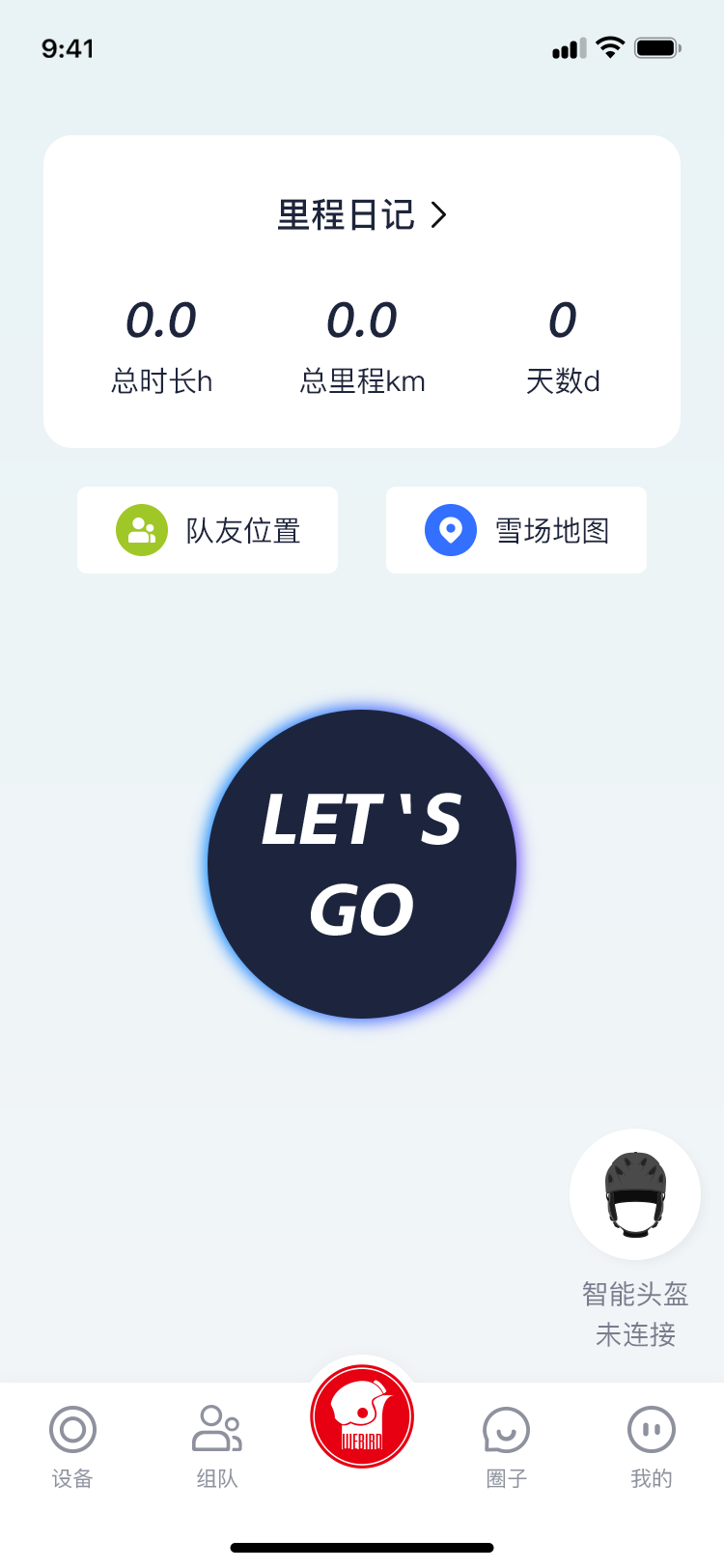Tap the 智能头盔 smart helmet icon
724x1568 pixels.
pyautogui.click(x=635, y=1194)
